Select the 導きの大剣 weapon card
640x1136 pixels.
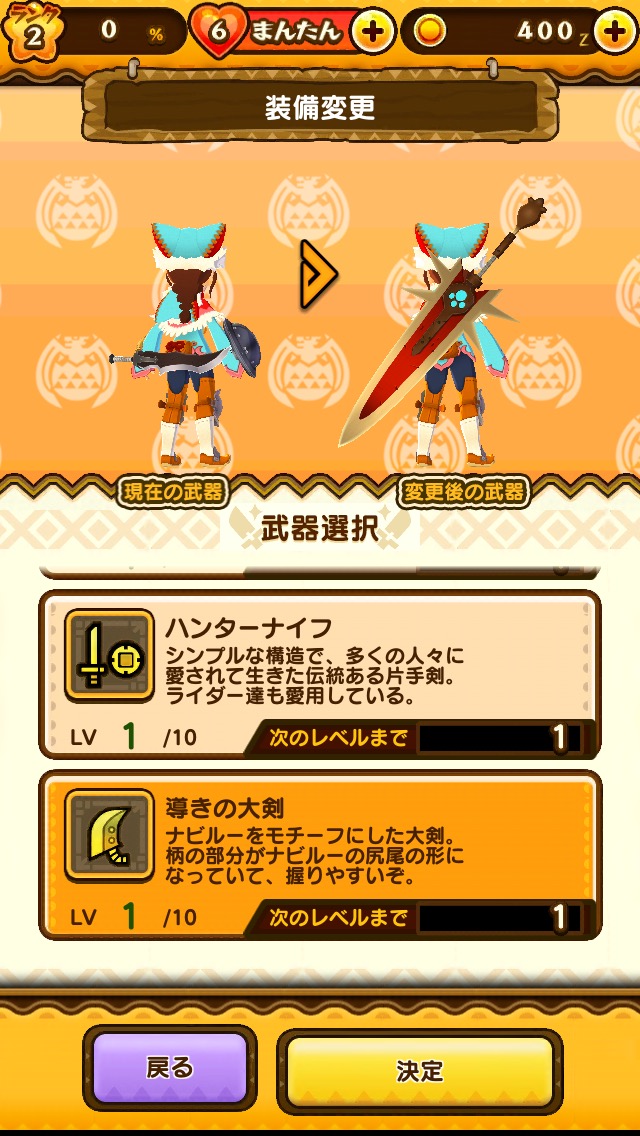click(x=320, y=855)
